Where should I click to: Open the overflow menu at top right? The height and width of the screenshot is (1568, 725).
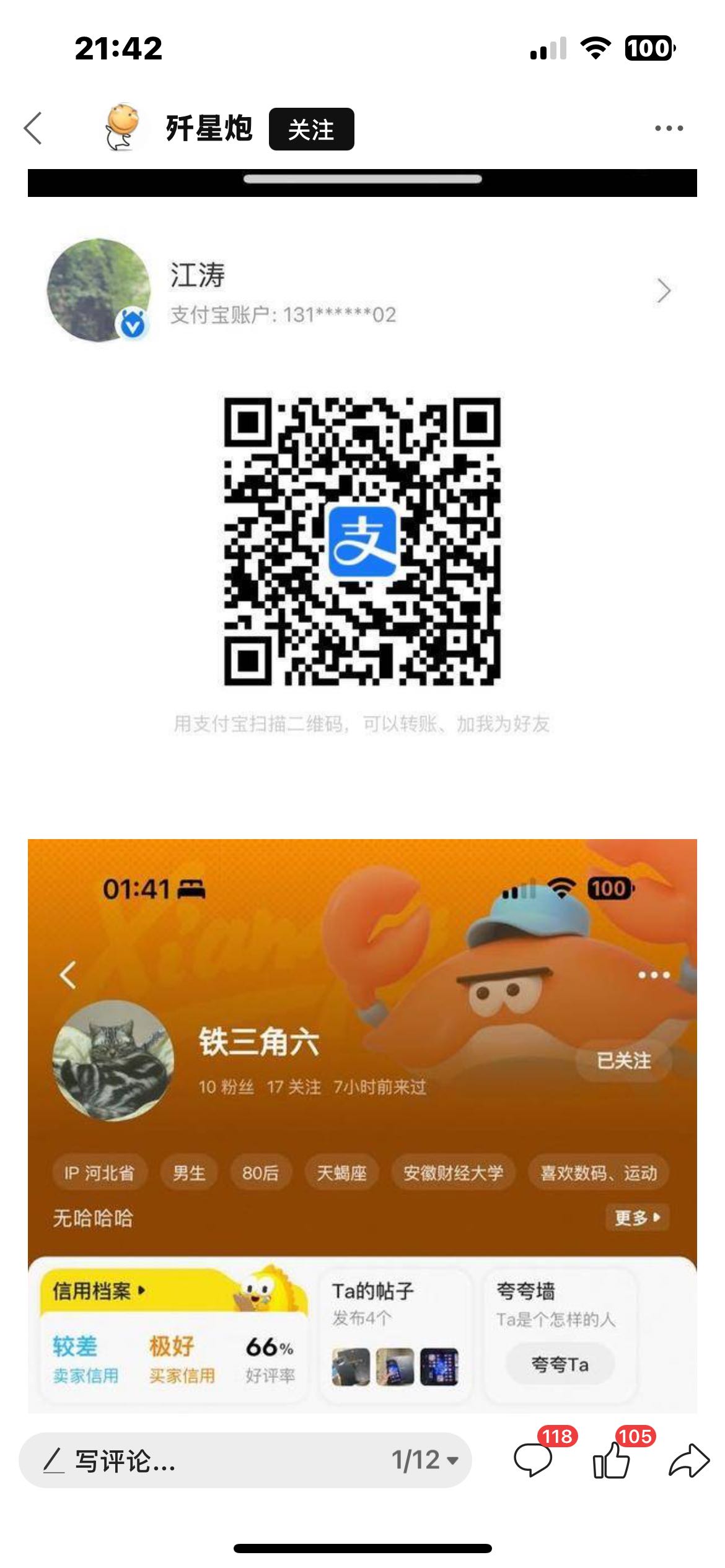pyautogui.click(x=669, y=128)
